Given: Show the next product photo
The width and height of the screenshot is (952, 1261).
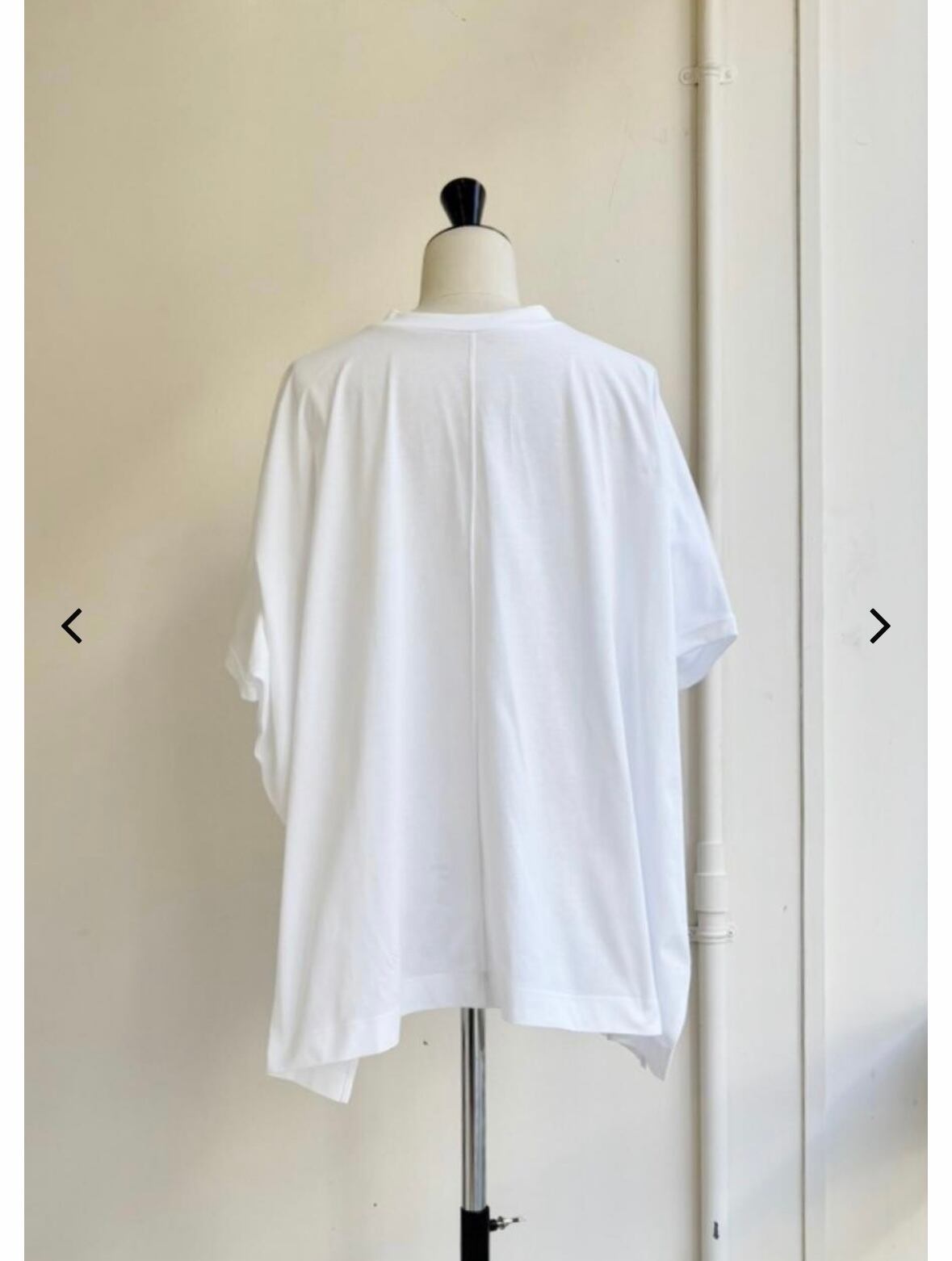Looking at the screenshot, I should (879, 626).
